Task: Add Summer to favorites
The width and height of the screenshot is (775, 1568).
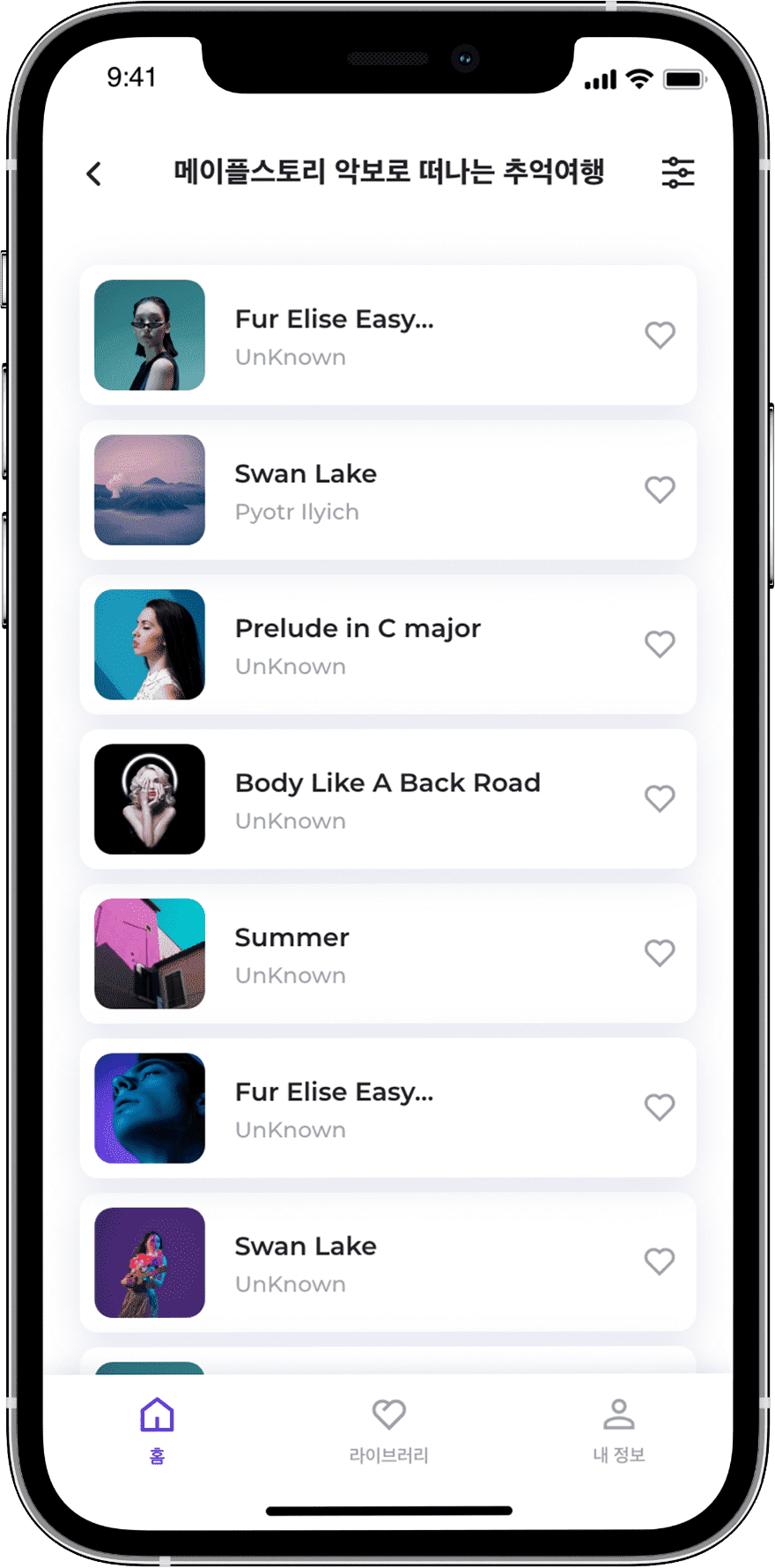Action: [660, 952]
